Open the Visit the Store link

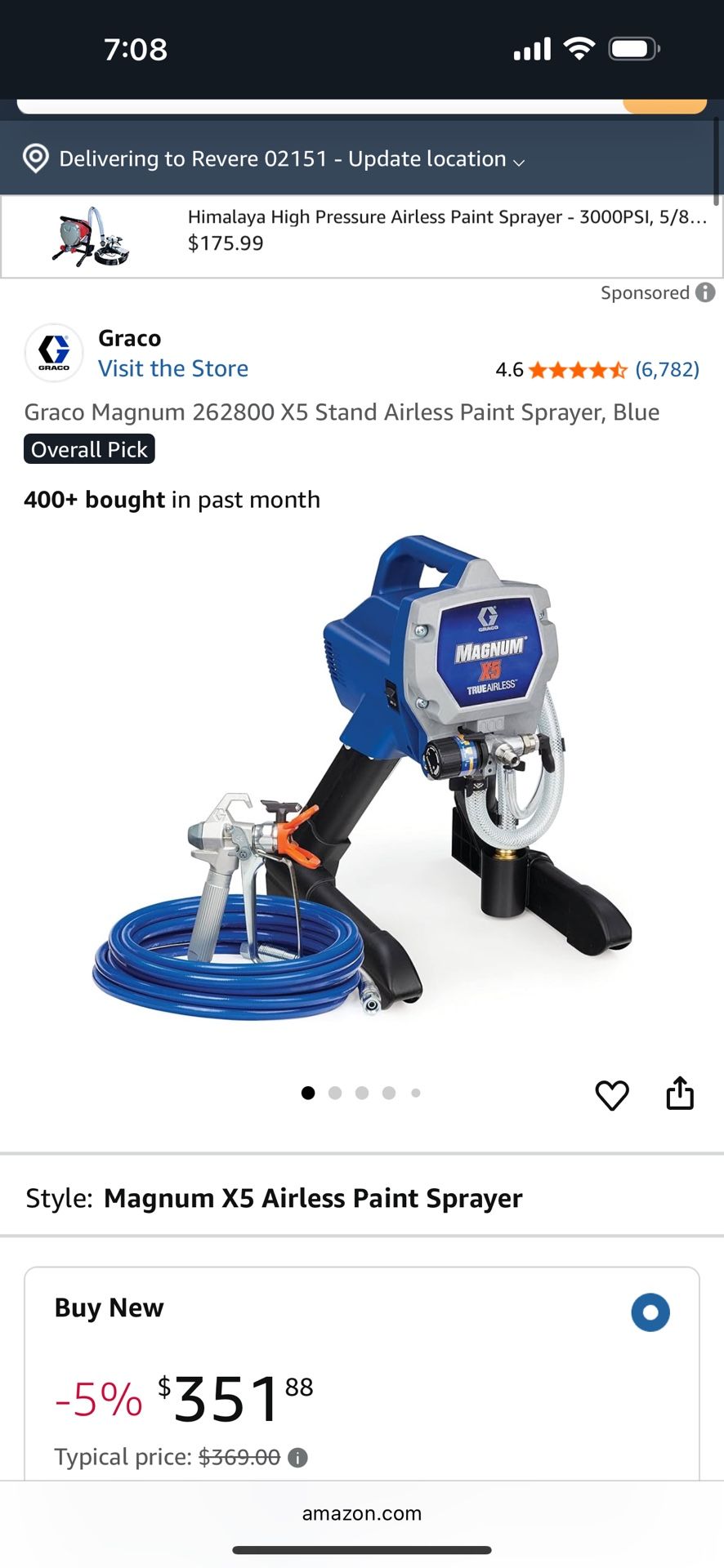click(x=173, y=368)
